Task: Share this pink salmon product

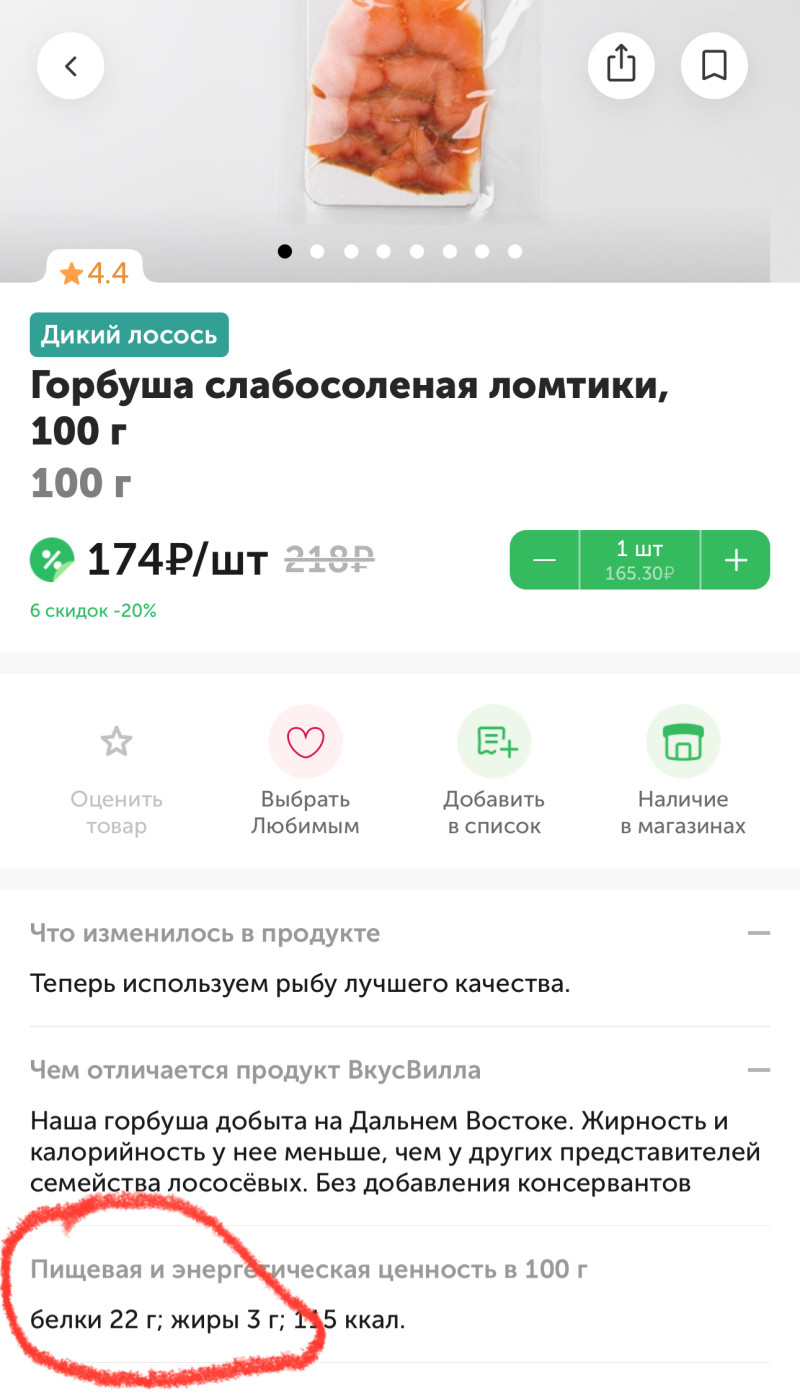Action: [621, 66]
